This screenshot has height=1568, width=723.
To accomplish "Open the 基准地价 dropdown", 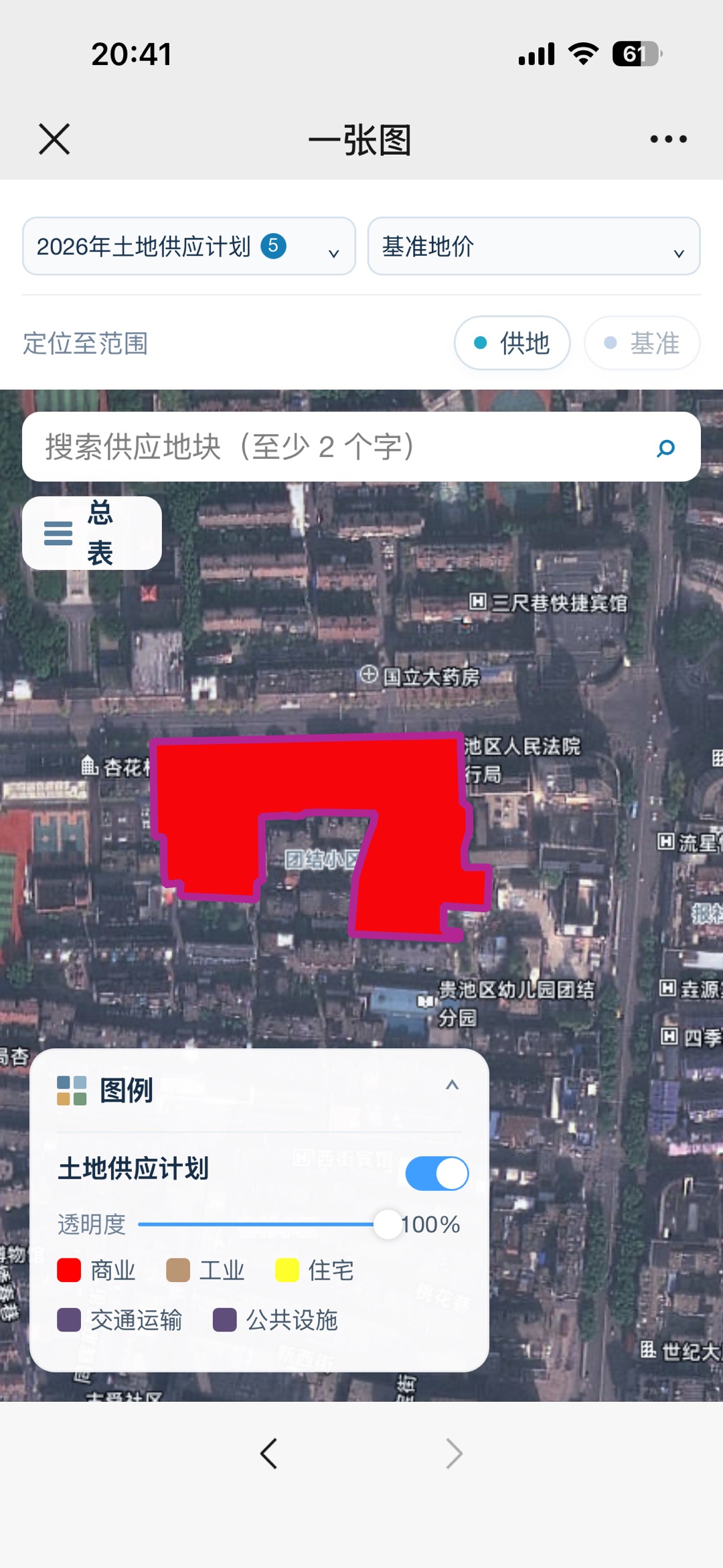I will click(534, 246).
